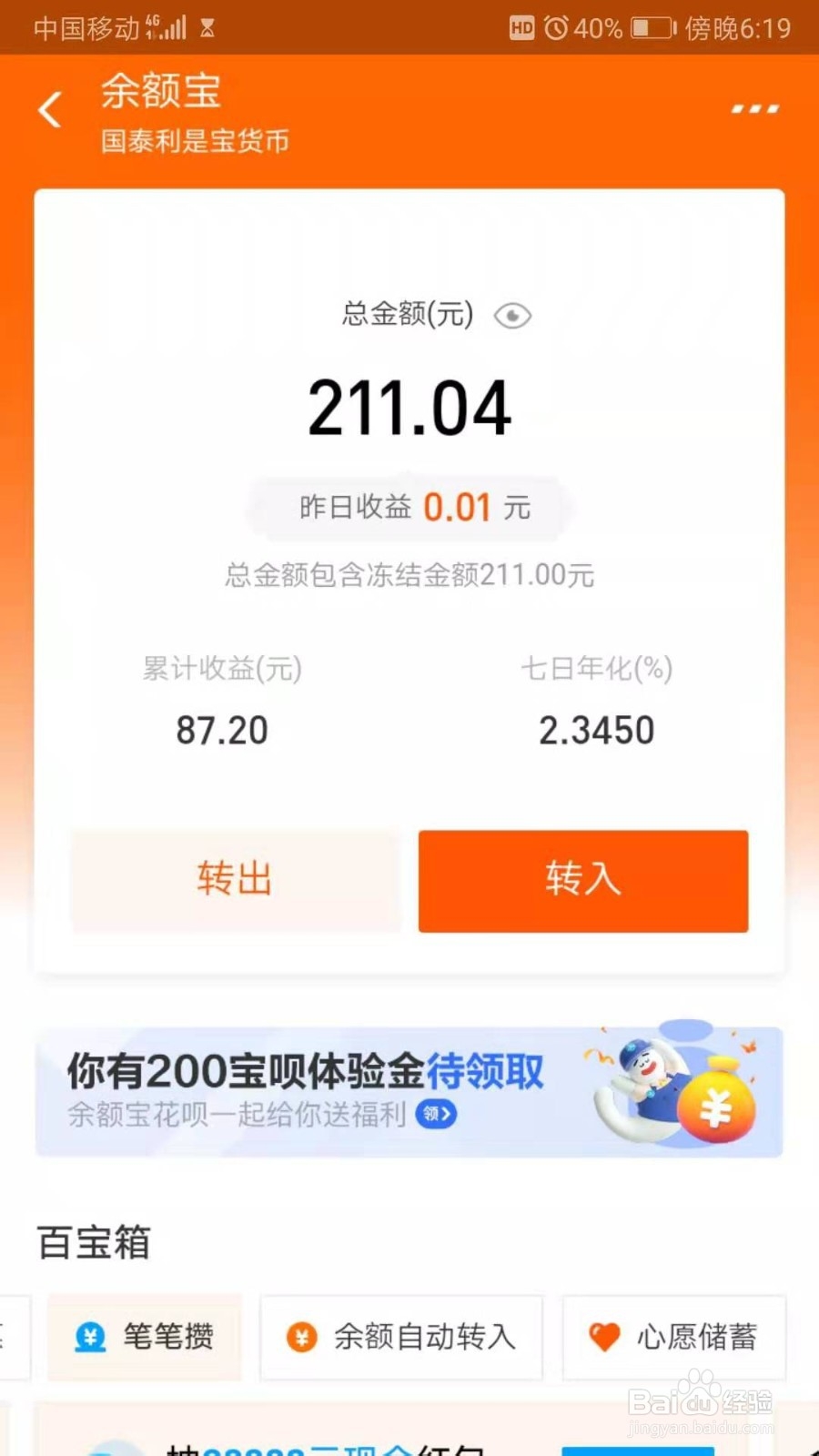819x1456 pixels.
Task: Open the 领 chevron in the promo banner
Action: click(x=435, y=1114)
